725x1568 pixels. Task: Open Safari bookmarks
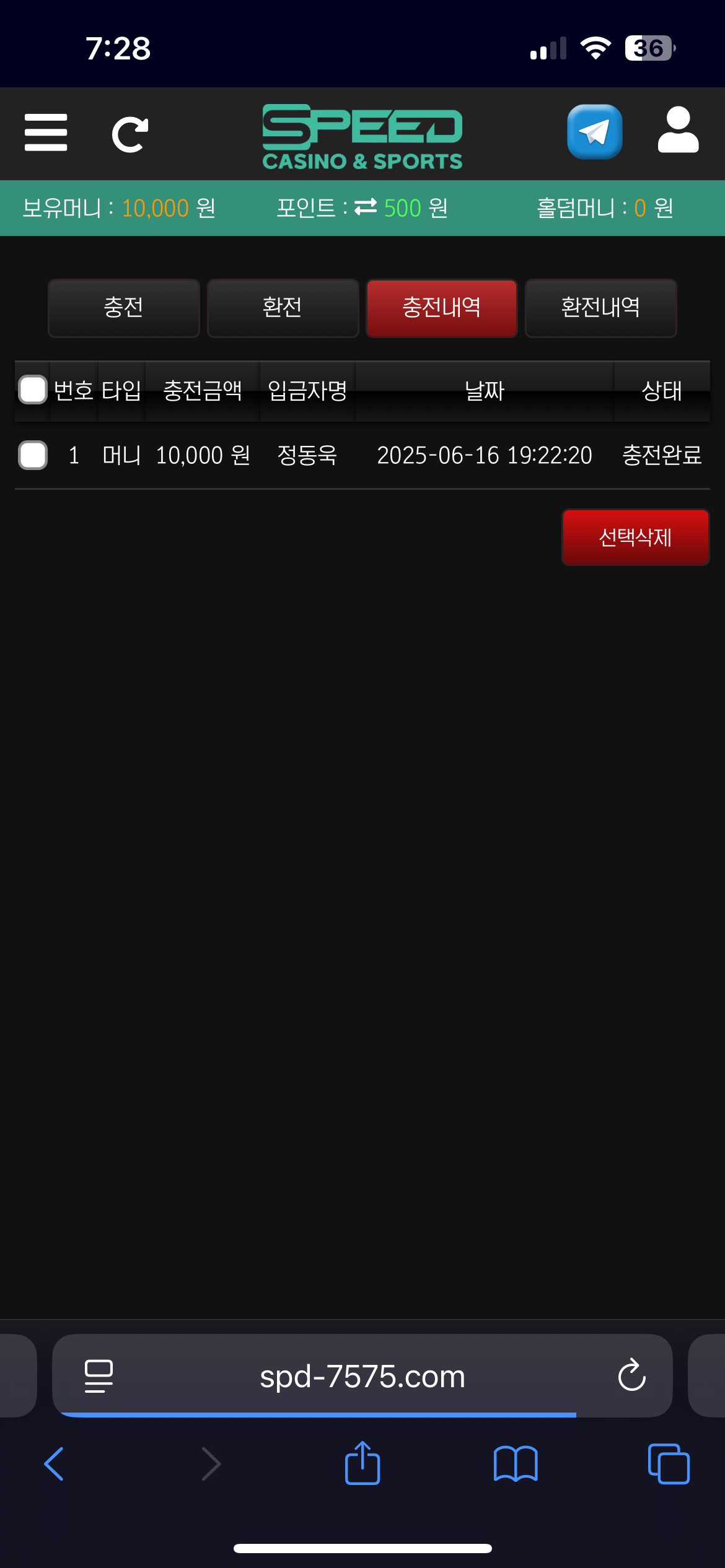pyautogui.click(x=516, y=1464)
